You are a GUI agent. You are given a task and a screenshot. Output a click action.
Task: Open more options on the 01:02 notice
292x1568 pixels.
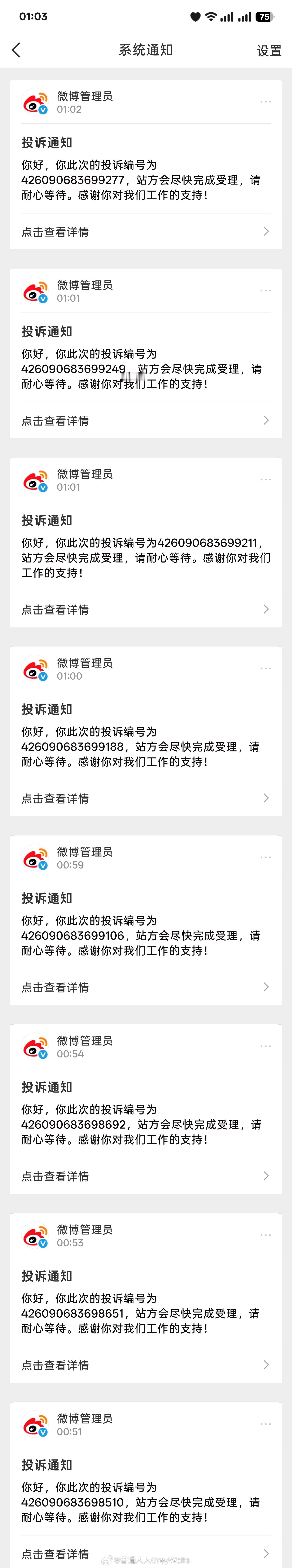[265, 102]
